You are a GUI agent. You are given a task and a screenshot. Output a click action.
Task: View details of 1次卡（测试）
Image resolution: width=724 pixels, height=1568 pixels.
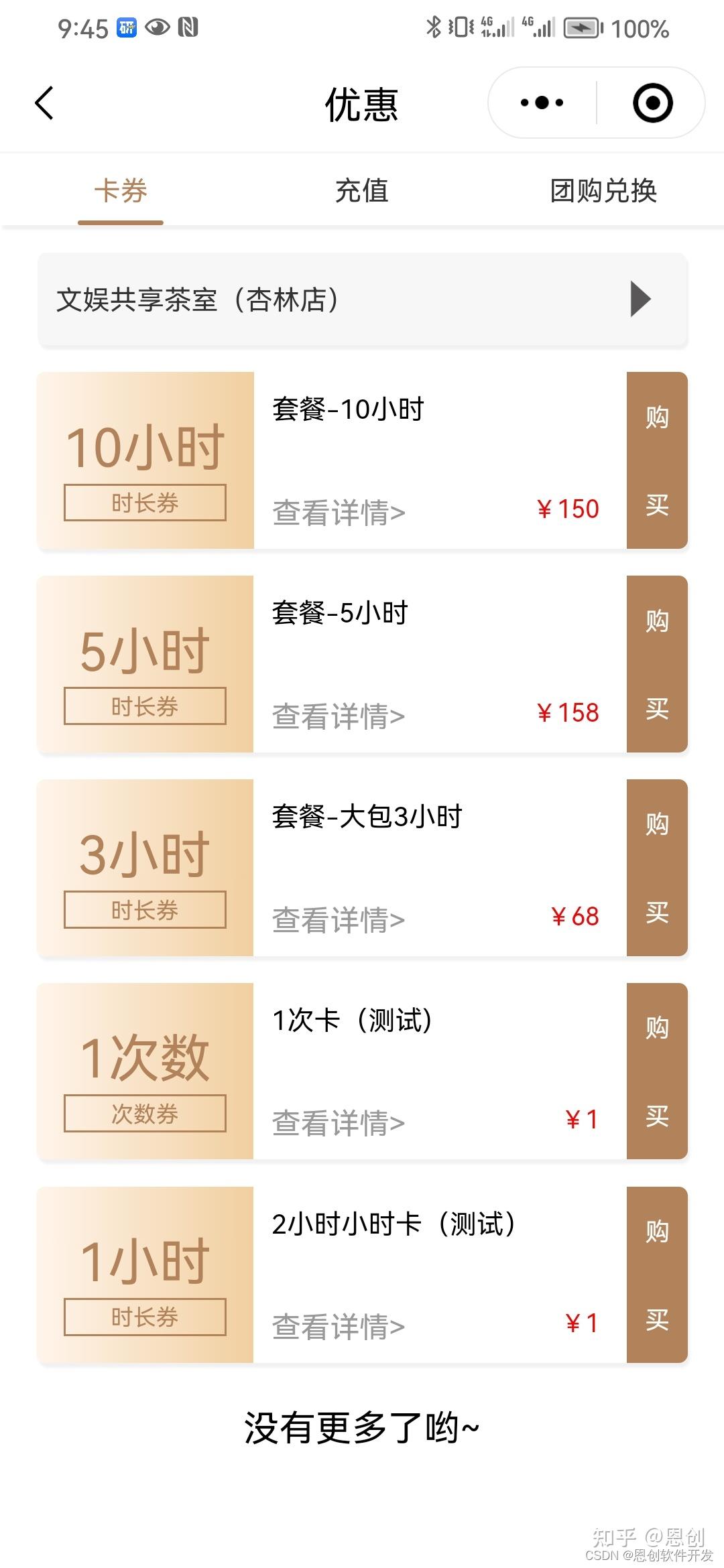(339, 1124)
